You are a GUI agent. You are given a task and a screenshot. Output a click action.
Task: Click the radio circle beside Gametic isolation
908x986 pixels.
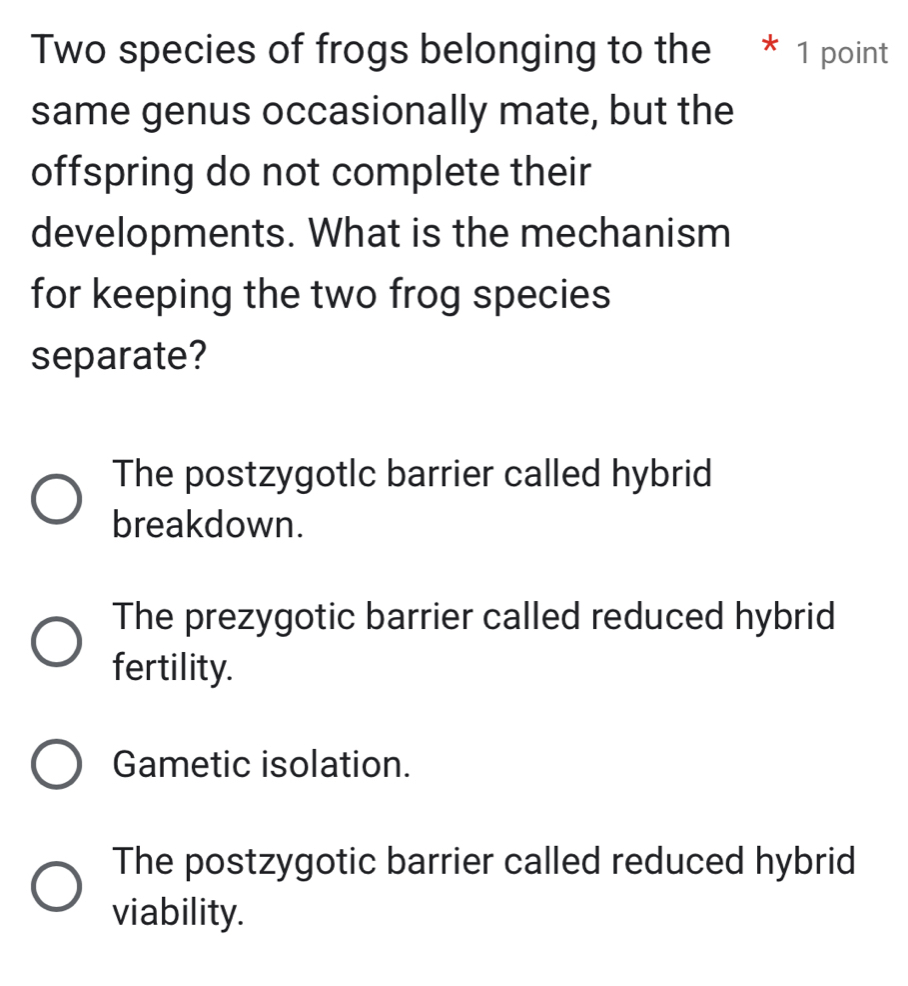[55, 764]
